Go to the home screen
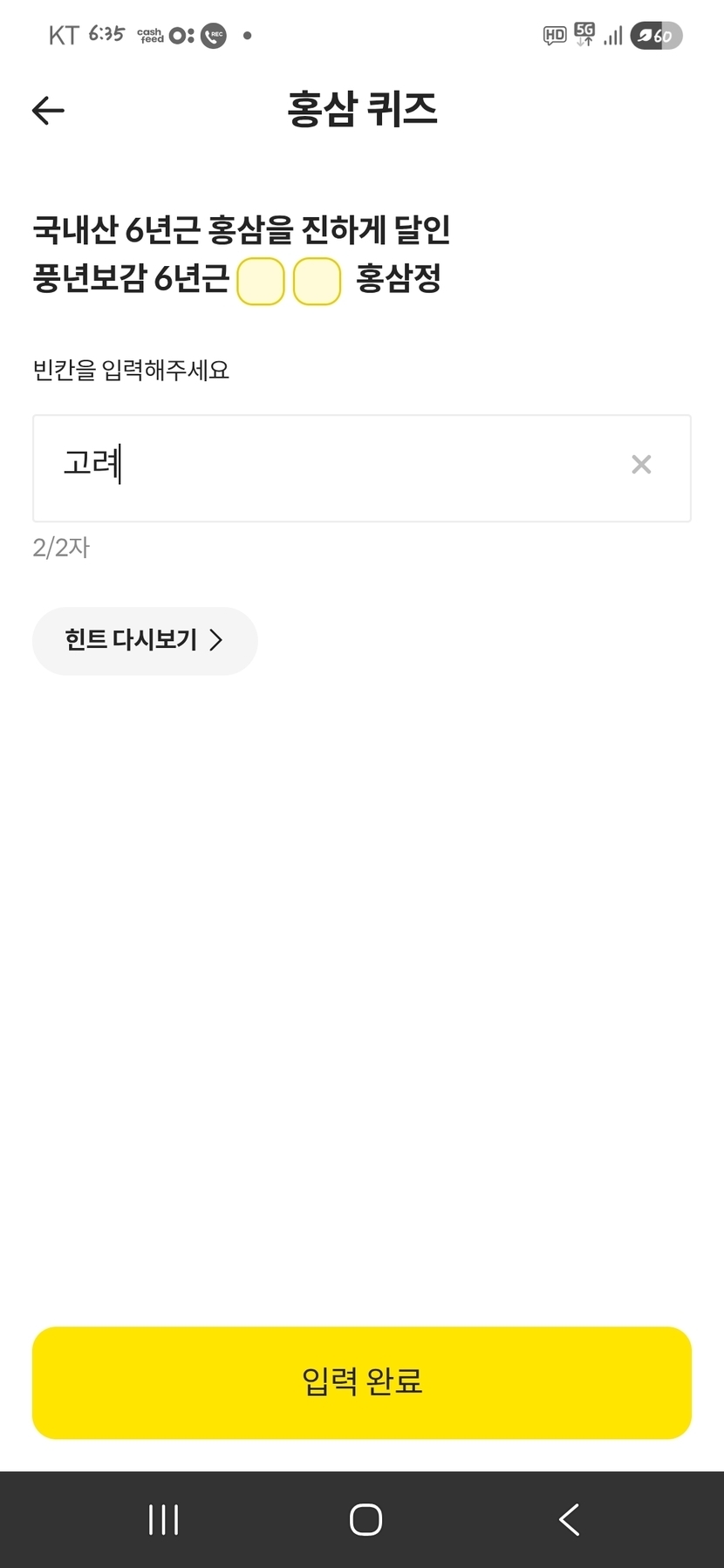724x1568 pixels. point(365,1520)
